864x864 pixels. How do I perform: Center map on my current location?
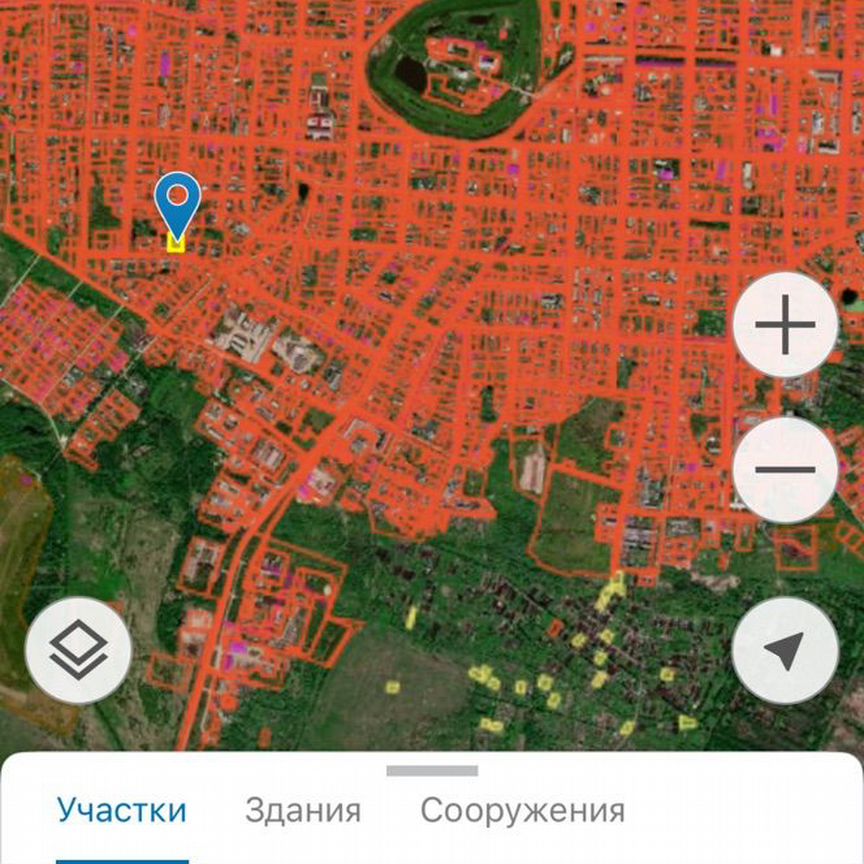click(785, 651)
